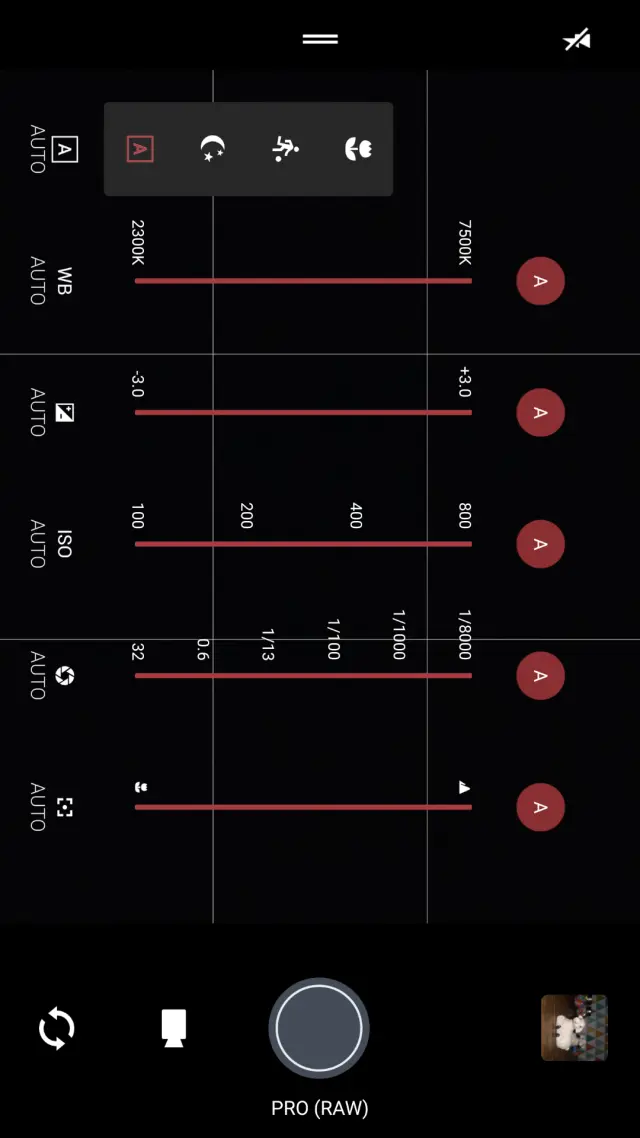Tap the screen-flash icon beside the shutter
Screen dimensions: 640x1138
click(174, 1028)
